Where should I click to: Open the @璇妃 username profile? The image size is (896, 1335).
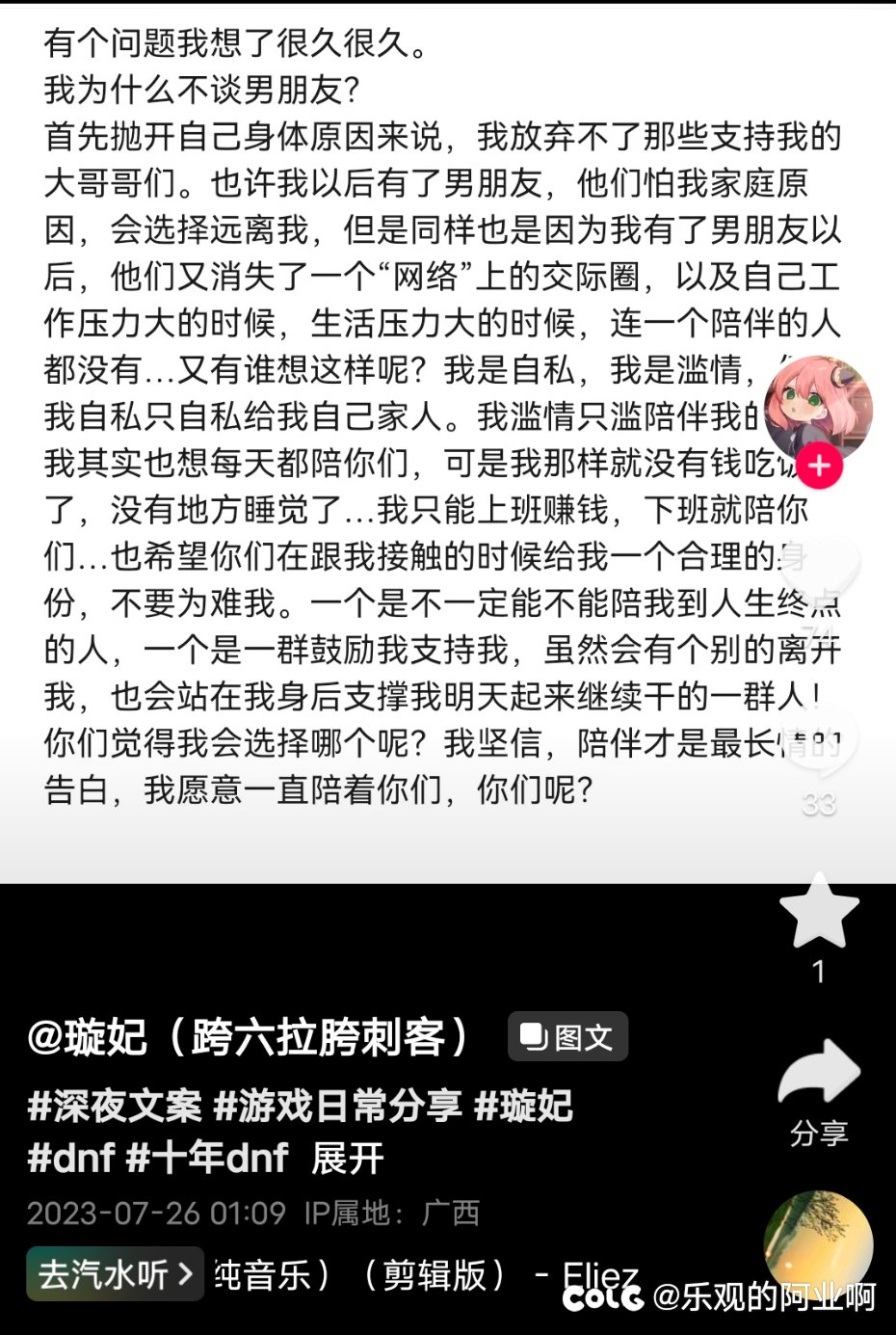tap(248, 1038)
